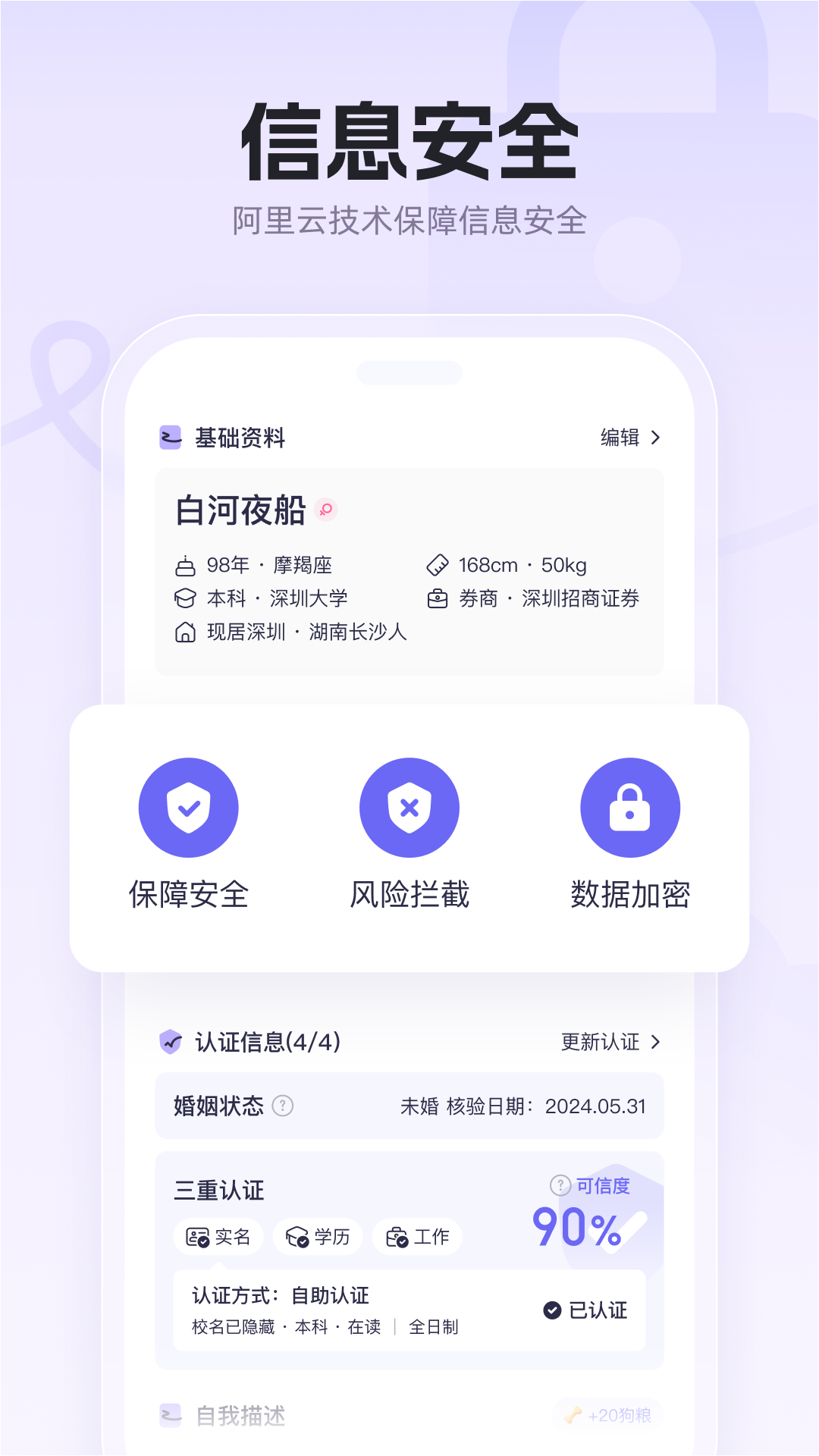
Task: Click the briefcase icon before 券商
Action: (438, 598)
